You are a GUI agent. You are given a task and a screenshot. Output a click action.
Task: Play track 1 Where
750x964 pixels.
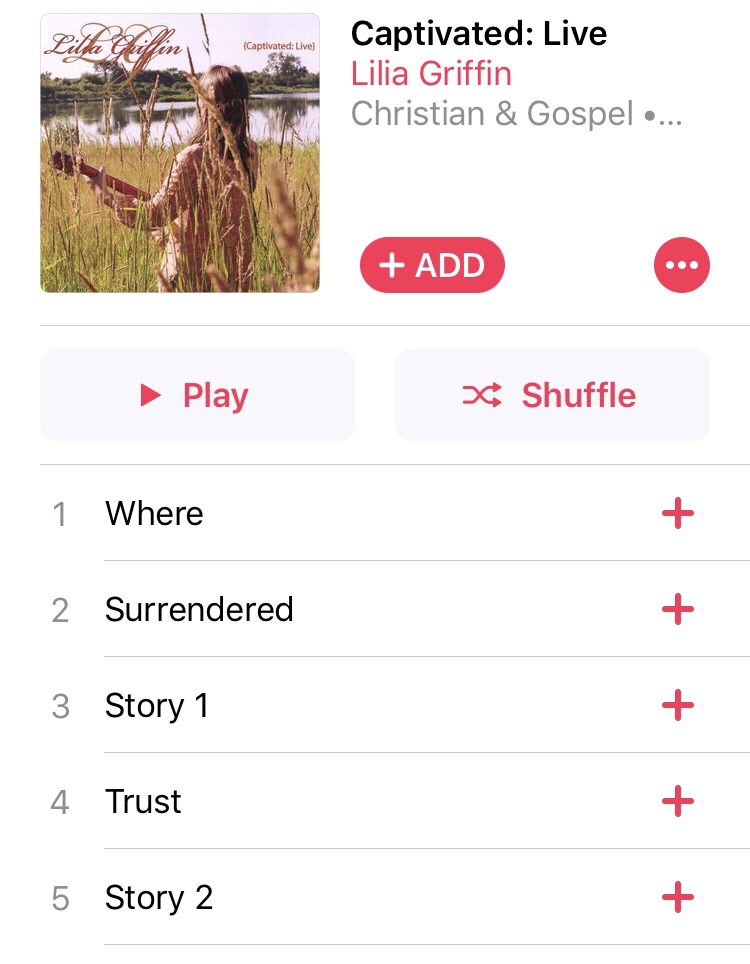[154, 513]
